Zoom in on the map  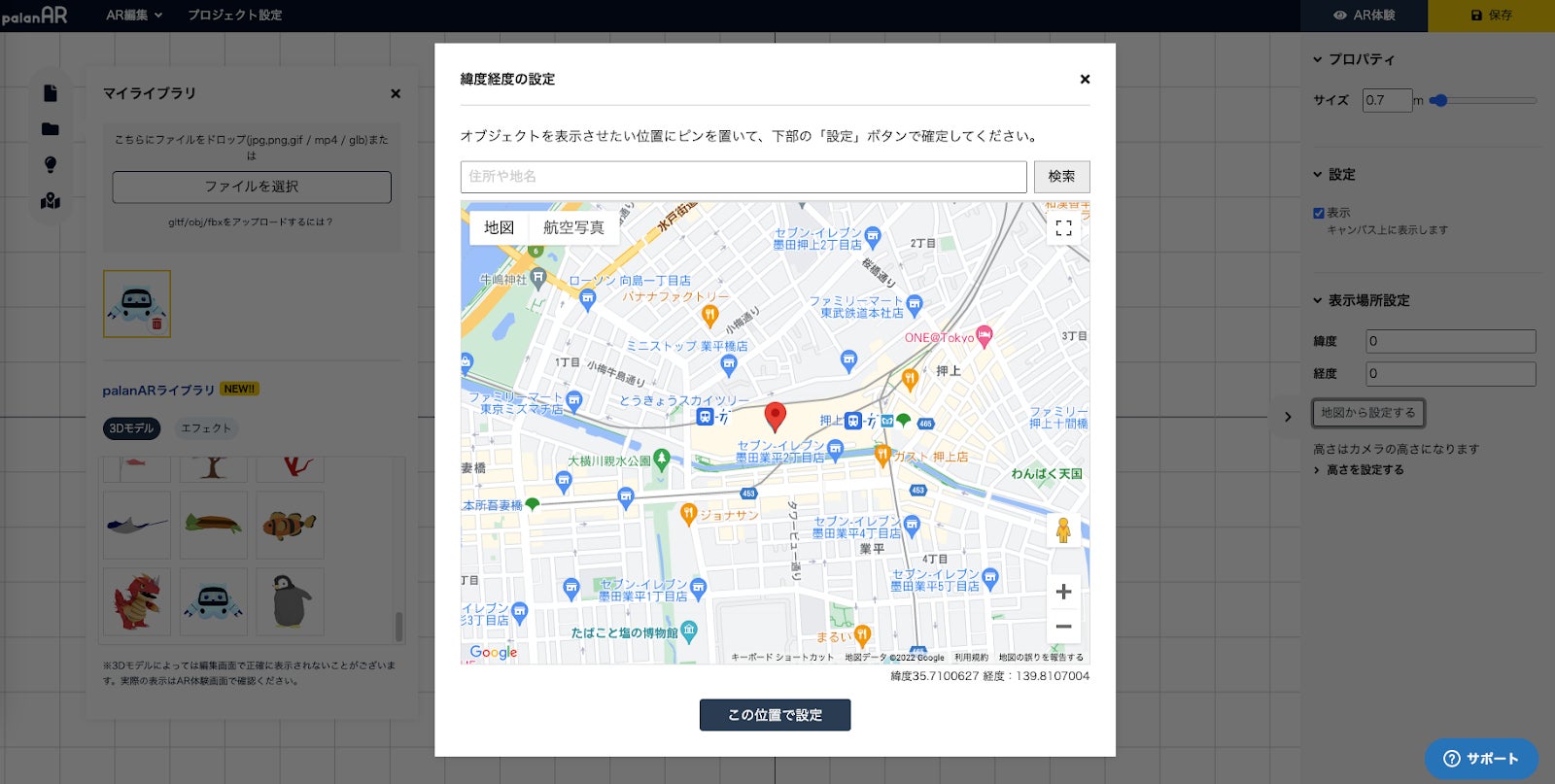click(1063, 592)
